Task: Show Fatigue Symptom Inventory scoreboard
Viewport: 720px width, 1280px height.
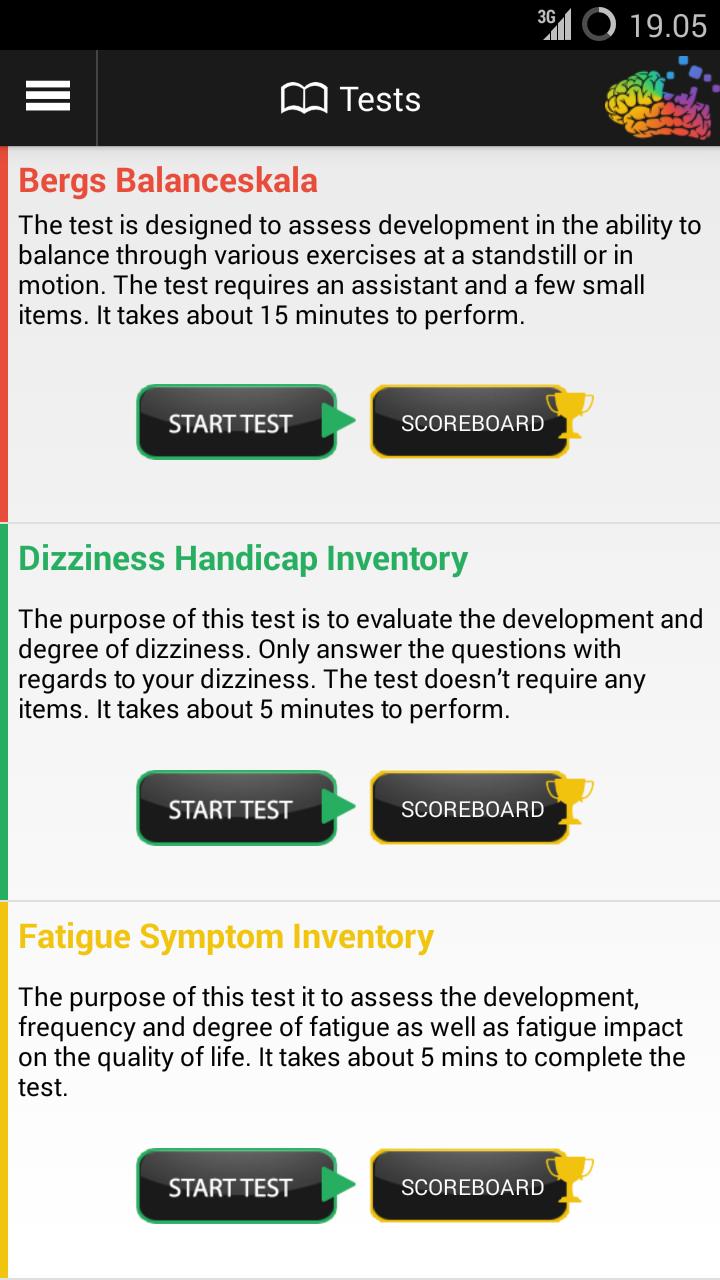Action: tap(473, 1187)
